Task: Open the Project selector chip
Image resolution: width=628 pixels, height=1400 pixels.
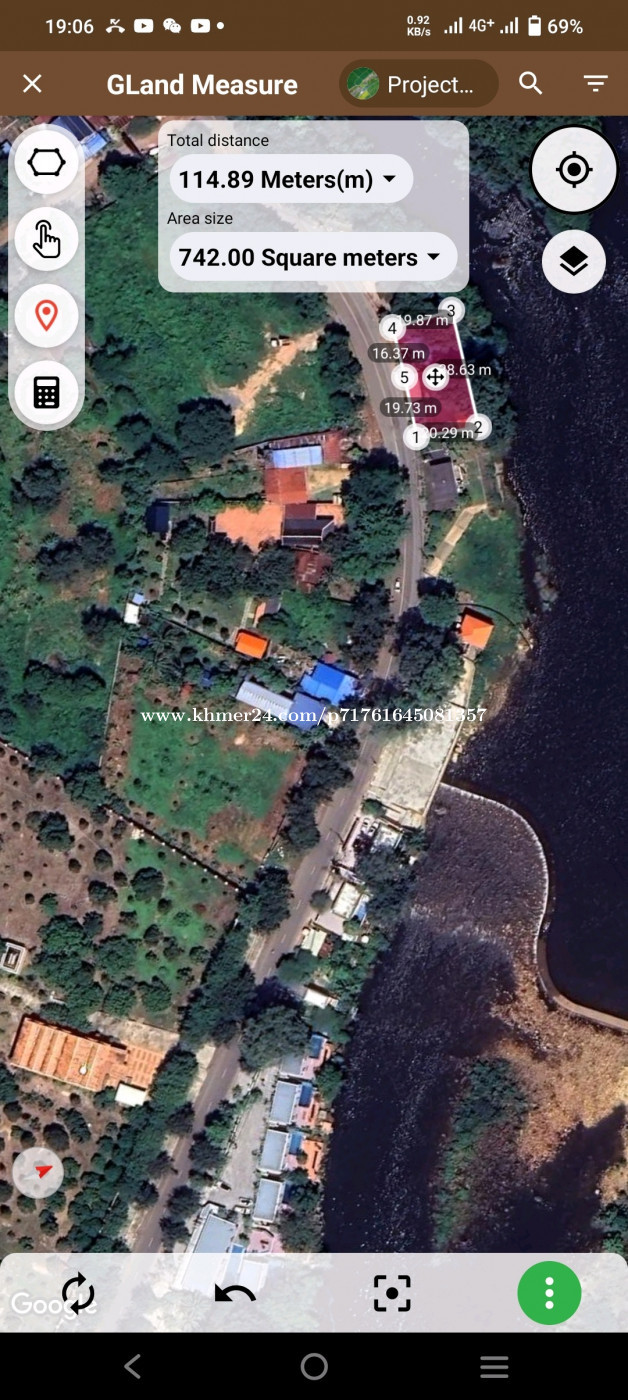Action: coord(418,84)
